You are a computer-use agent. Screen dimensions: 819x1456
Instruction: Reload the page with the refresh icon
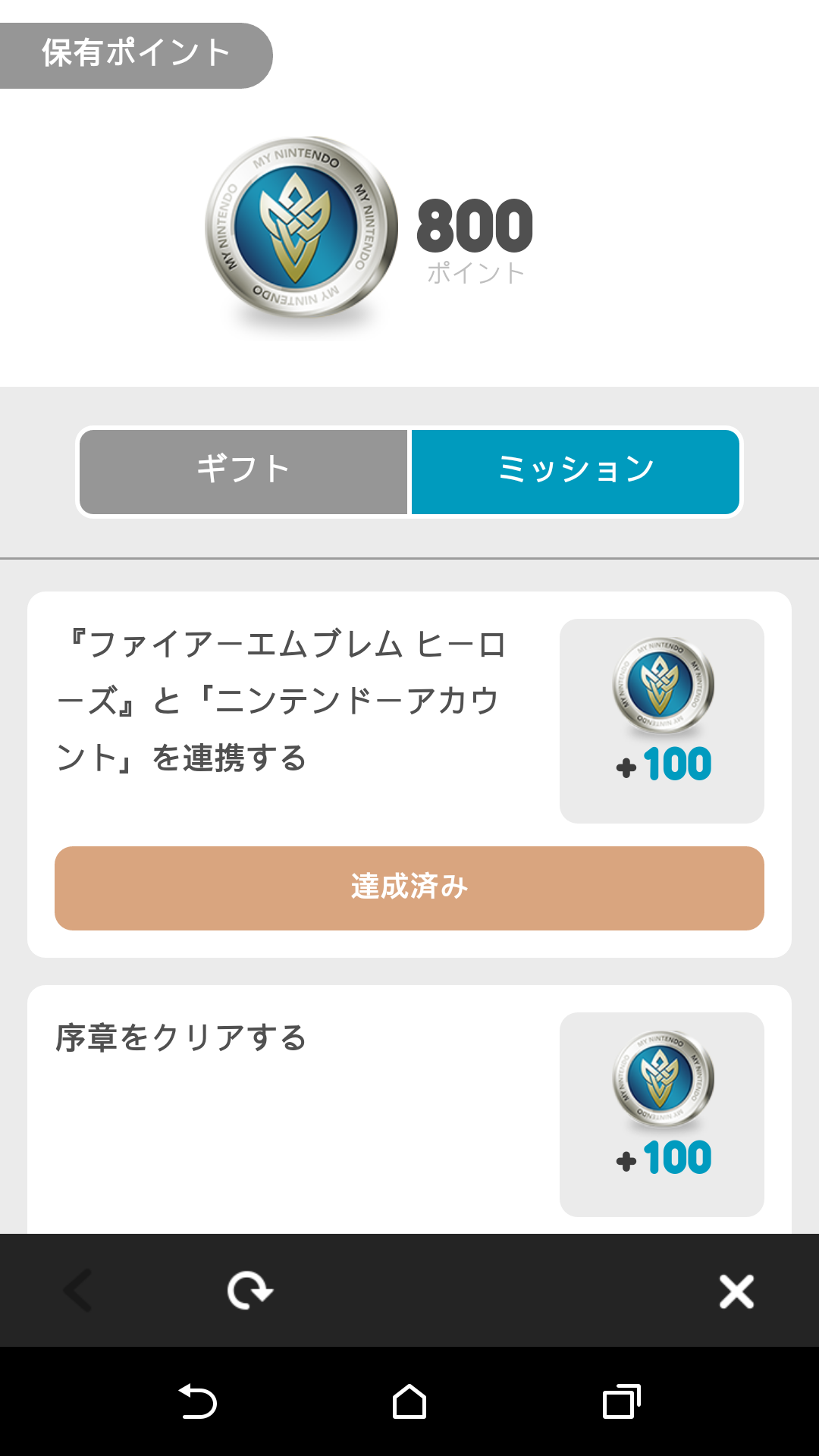[x=250, y=1291]
